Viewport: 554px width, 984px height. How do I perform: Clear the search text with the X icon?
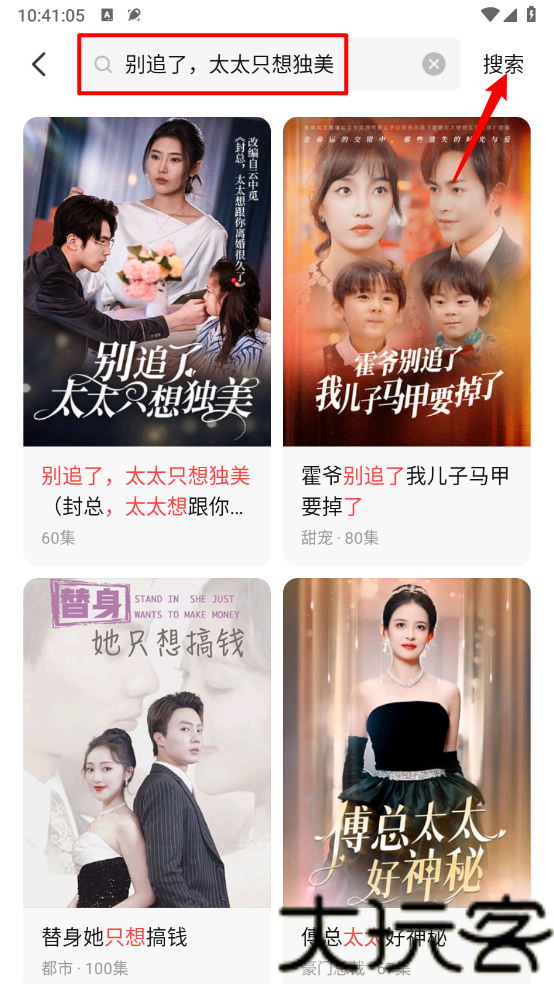coord(434,64)
